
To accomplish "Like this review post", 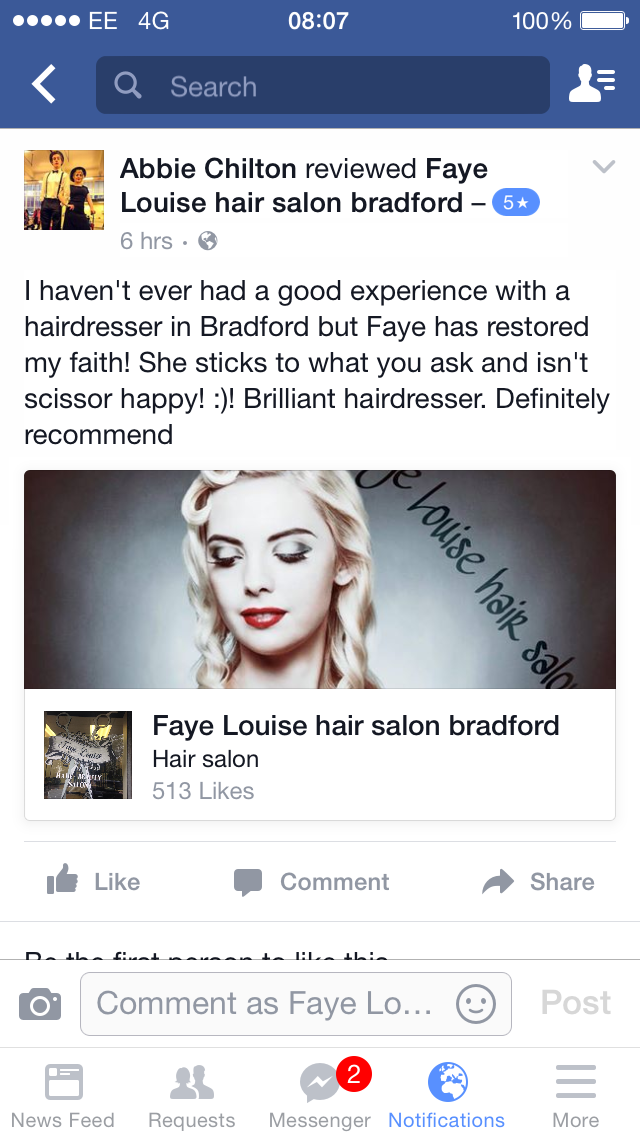I will (x=94, y=882).
